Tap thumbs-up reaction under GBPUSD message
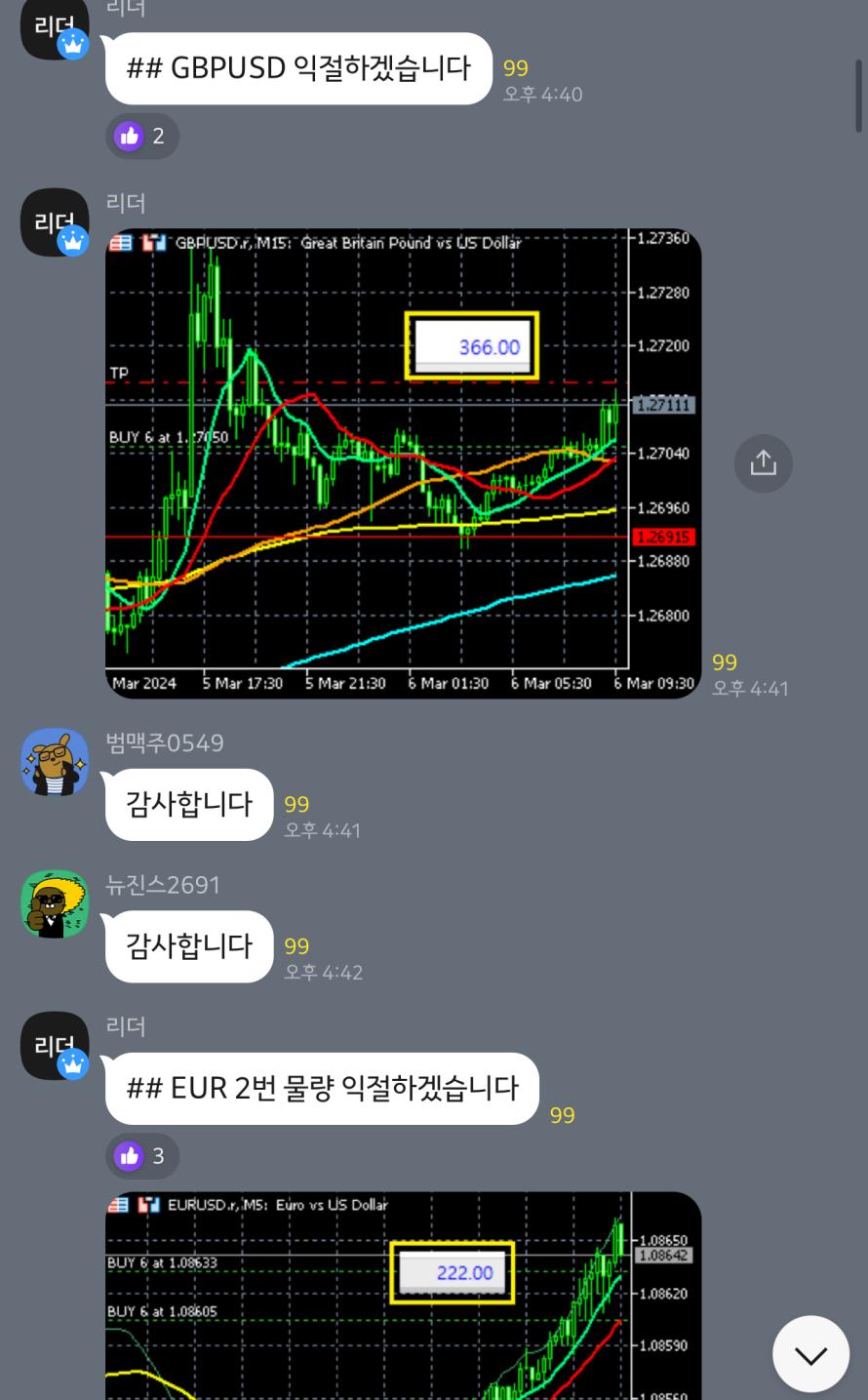This screenshot has width=868, height=1400. (142, 137)
